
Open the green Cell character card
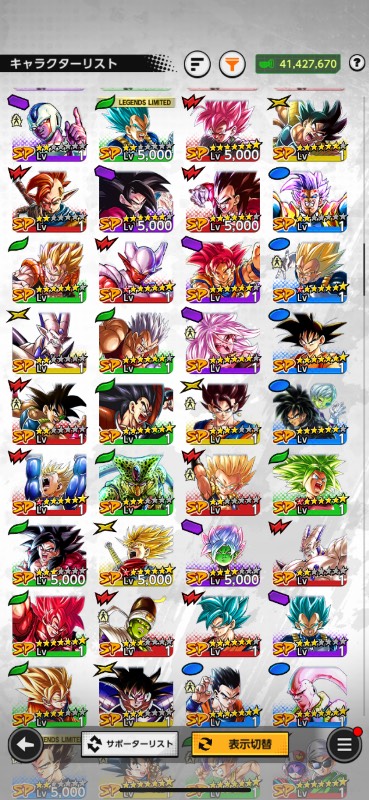pos(136,483)
